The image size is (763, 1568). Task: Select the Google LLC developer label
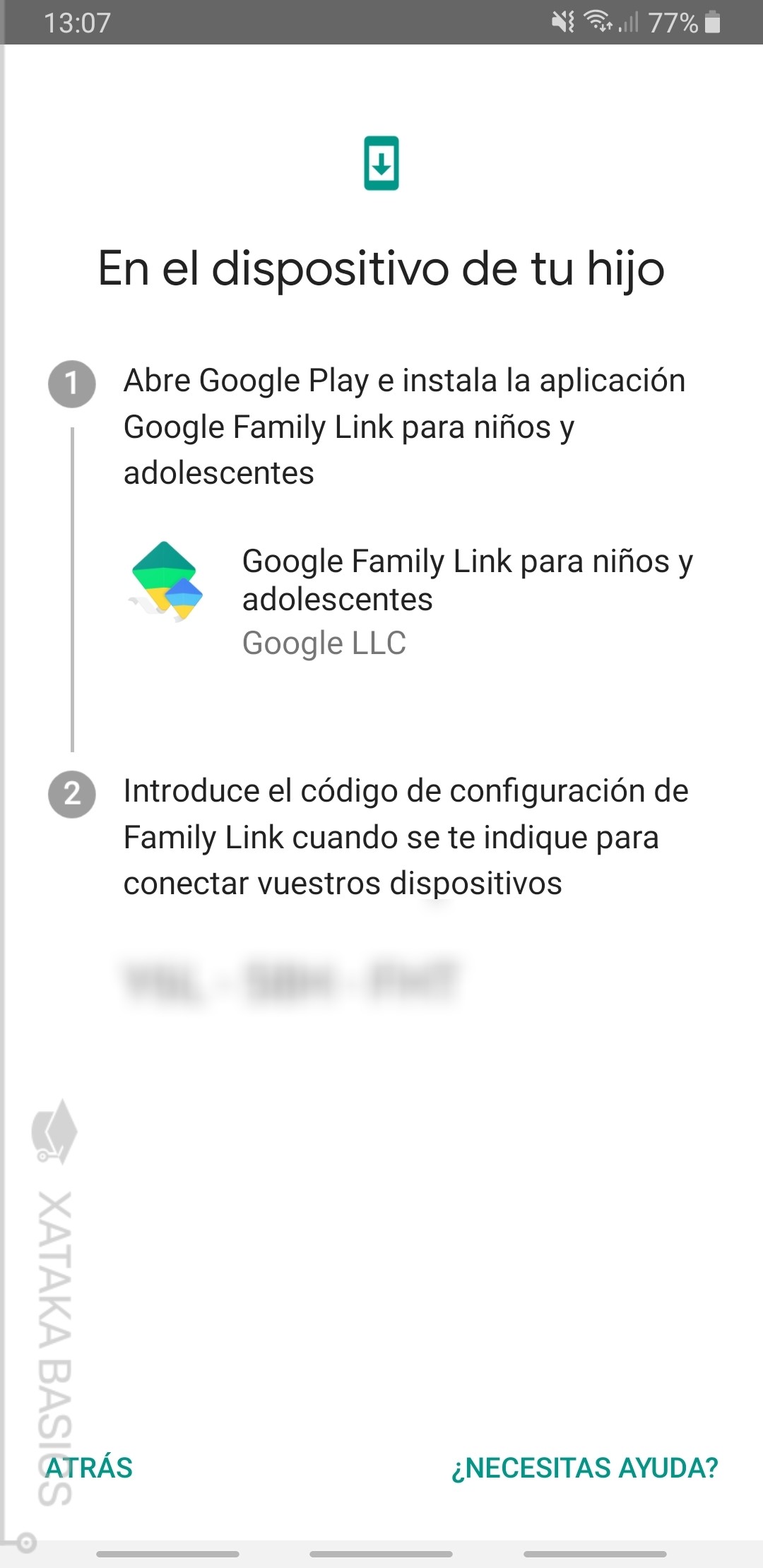324,643
